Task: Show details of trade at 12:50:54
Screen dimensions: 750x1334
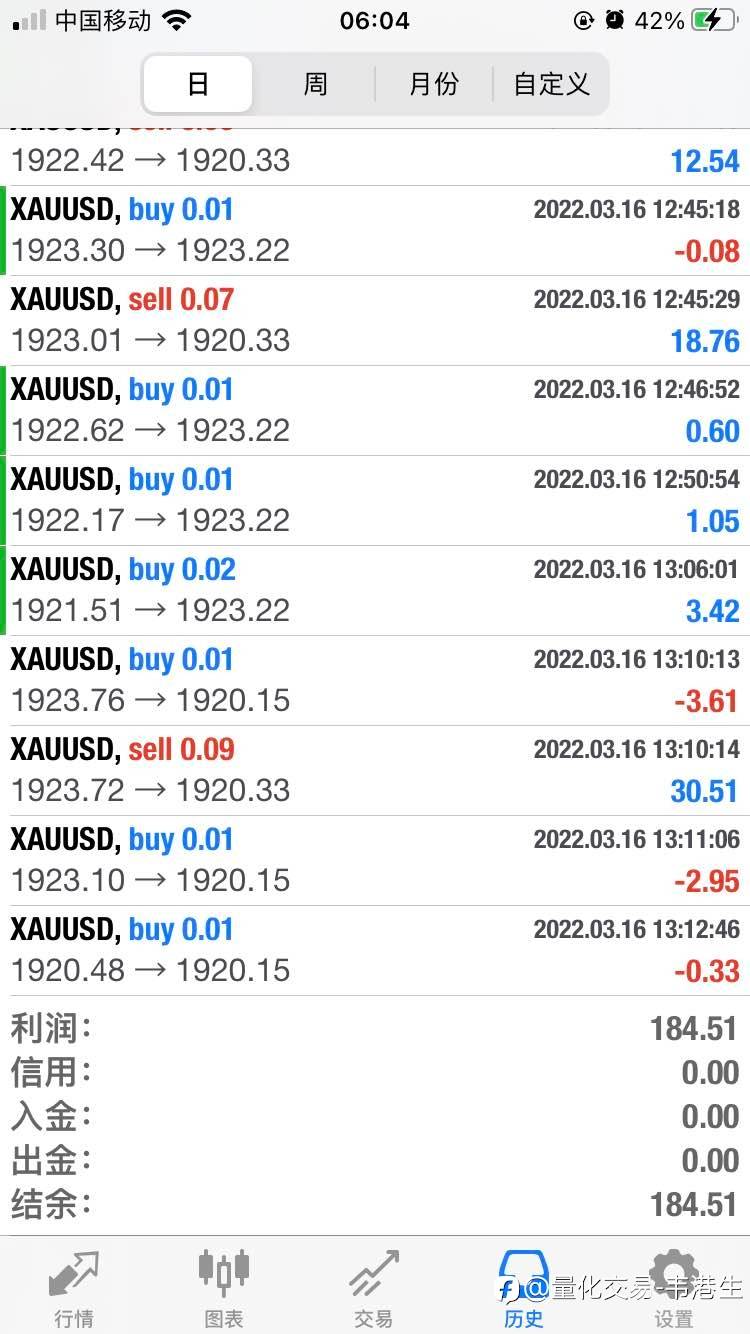Action: (x=375, y=500)
